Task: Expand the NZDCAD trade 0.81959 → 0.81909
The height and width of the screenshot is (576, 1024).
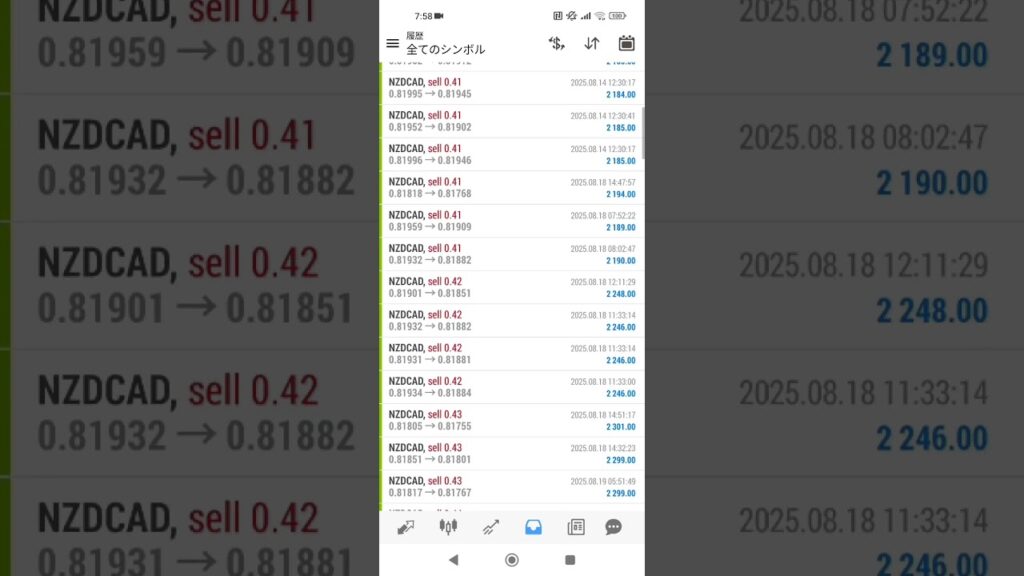Action: 511,221
